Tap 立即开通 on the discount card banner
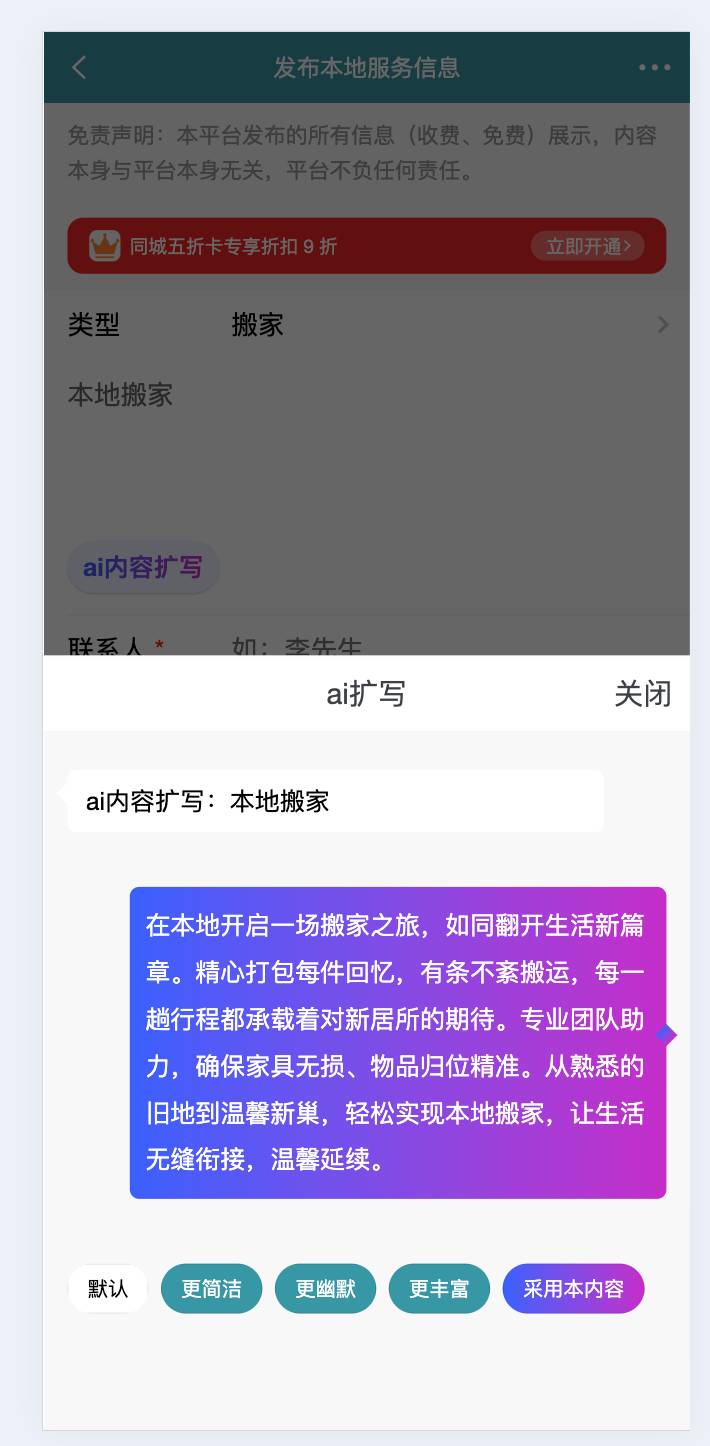The height and width of the screenshot is (1446, 710). coord(588,246)
